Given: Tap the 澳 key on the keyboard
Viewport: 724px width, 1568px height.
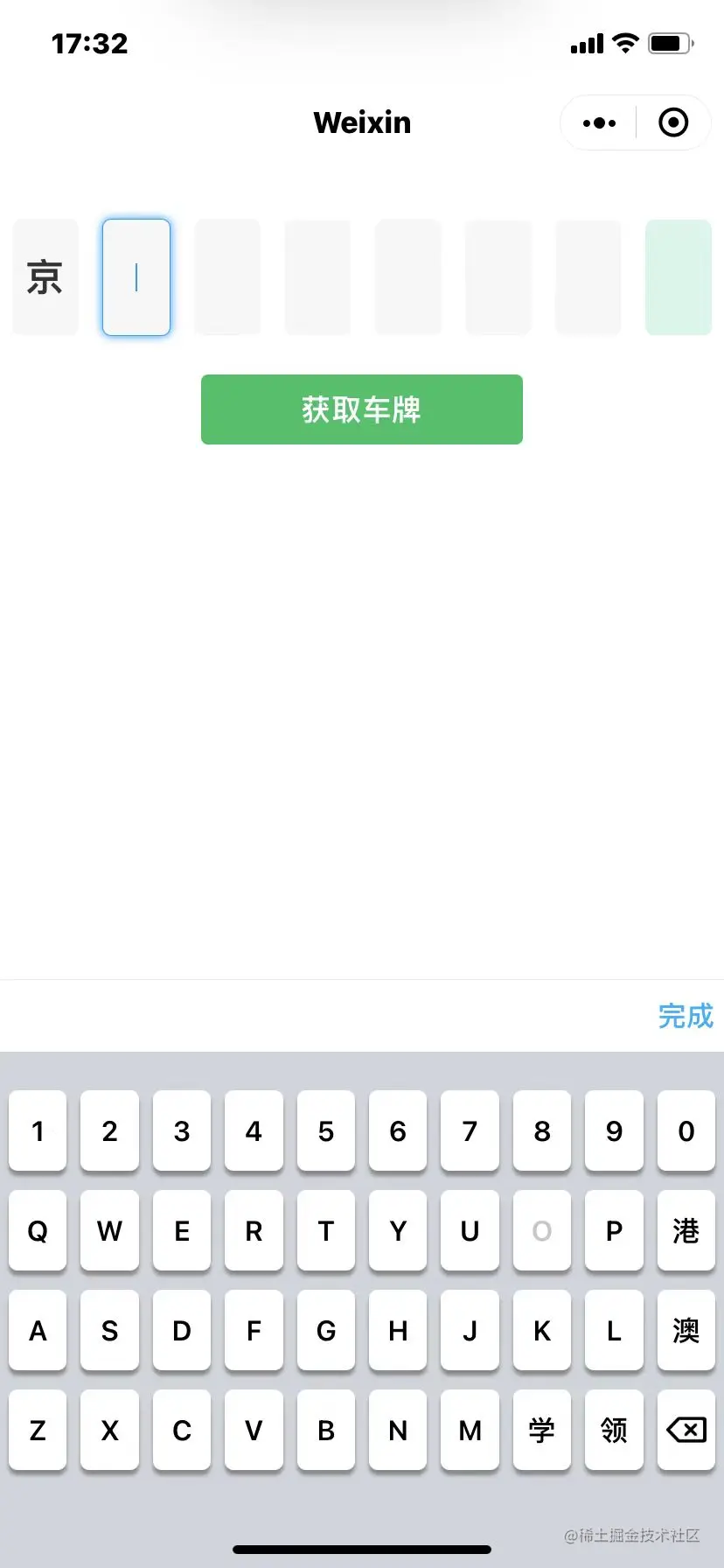Looking at the screenshot, I should [686, 1331].
